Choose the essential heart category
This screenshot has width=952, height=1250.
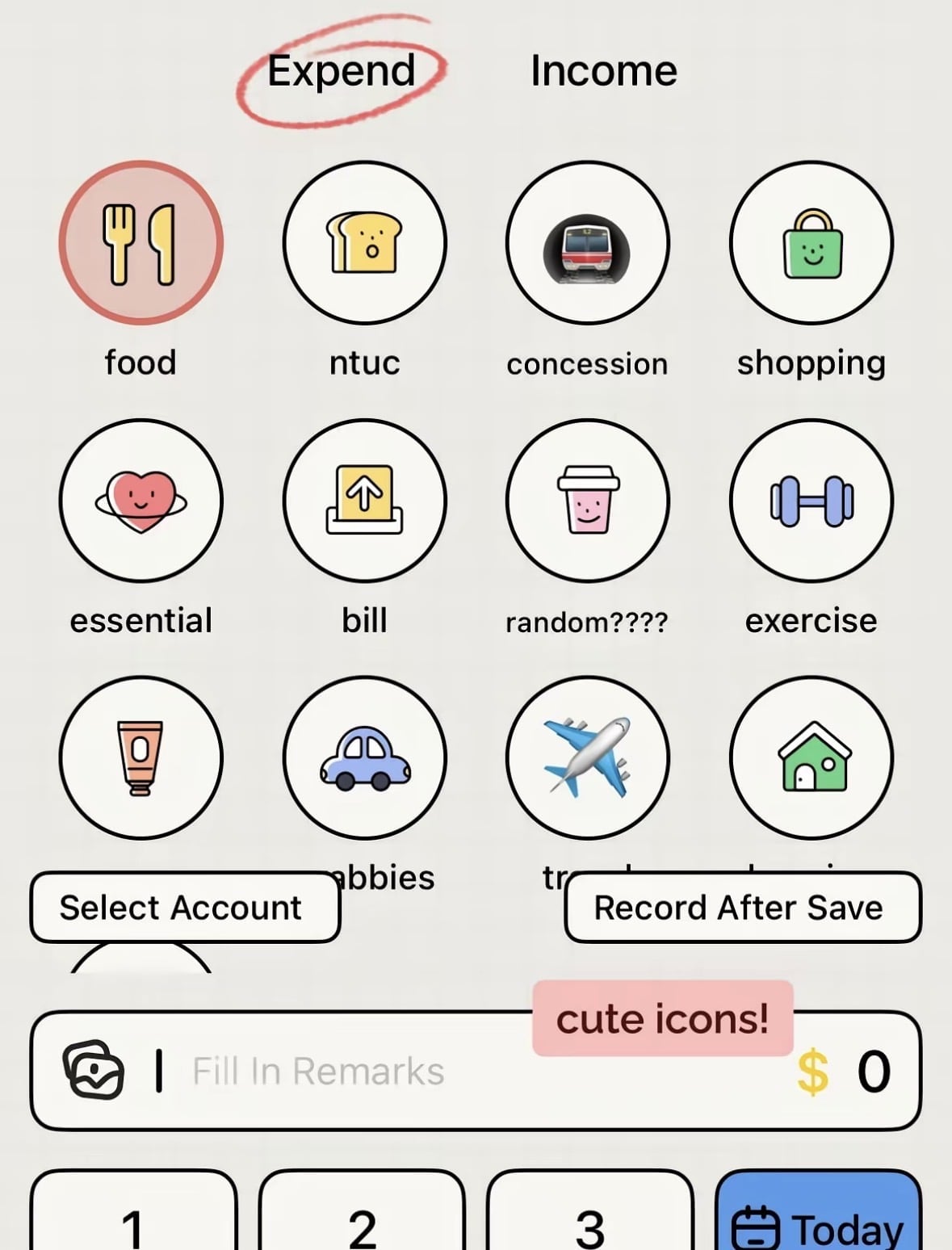(x=140, y=501)
